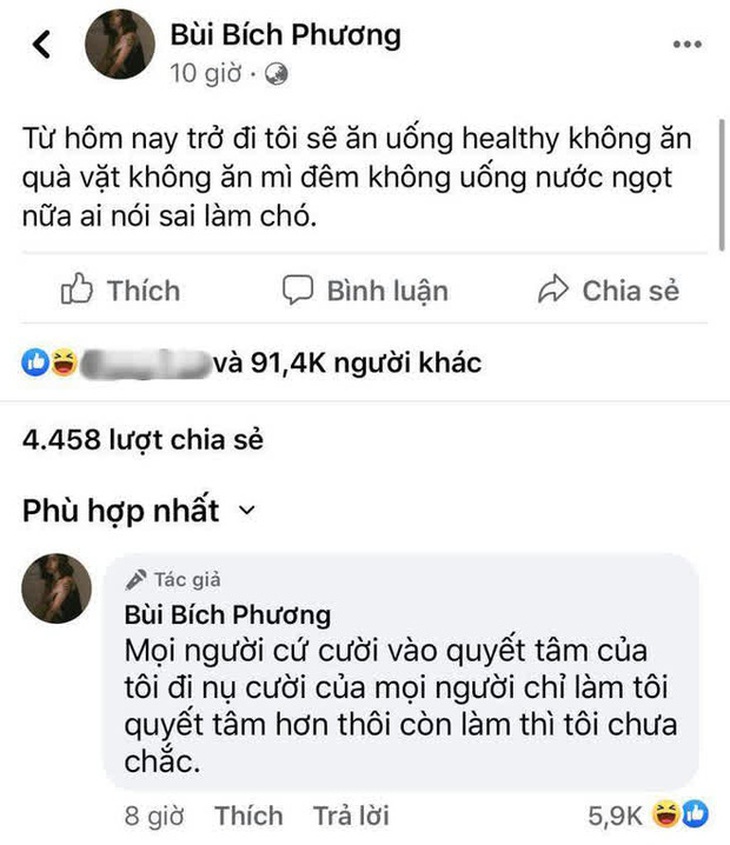
Task: Like the author's comment with Thích
Action: (x=249, y=816)
